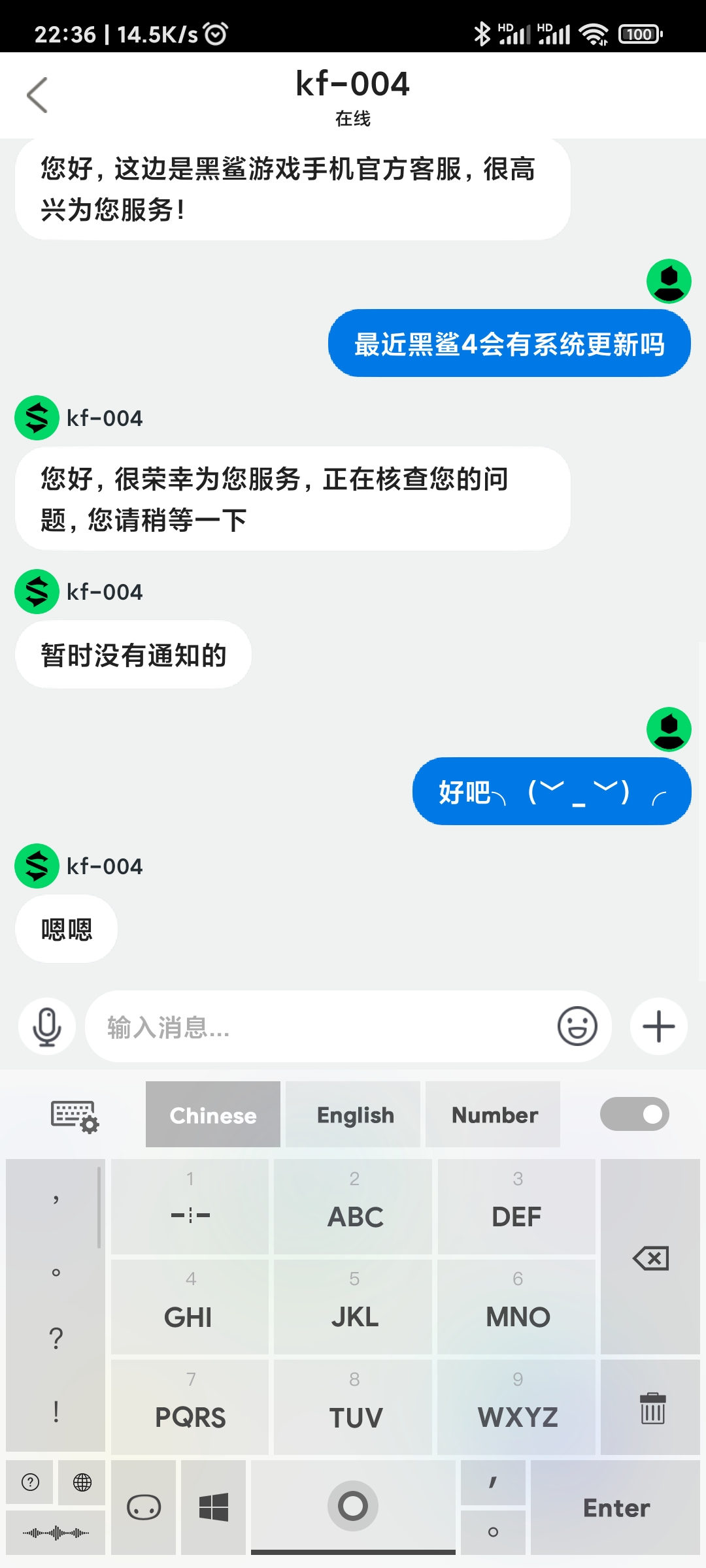Open the plus attachment menu

[x=658, y=1026]
